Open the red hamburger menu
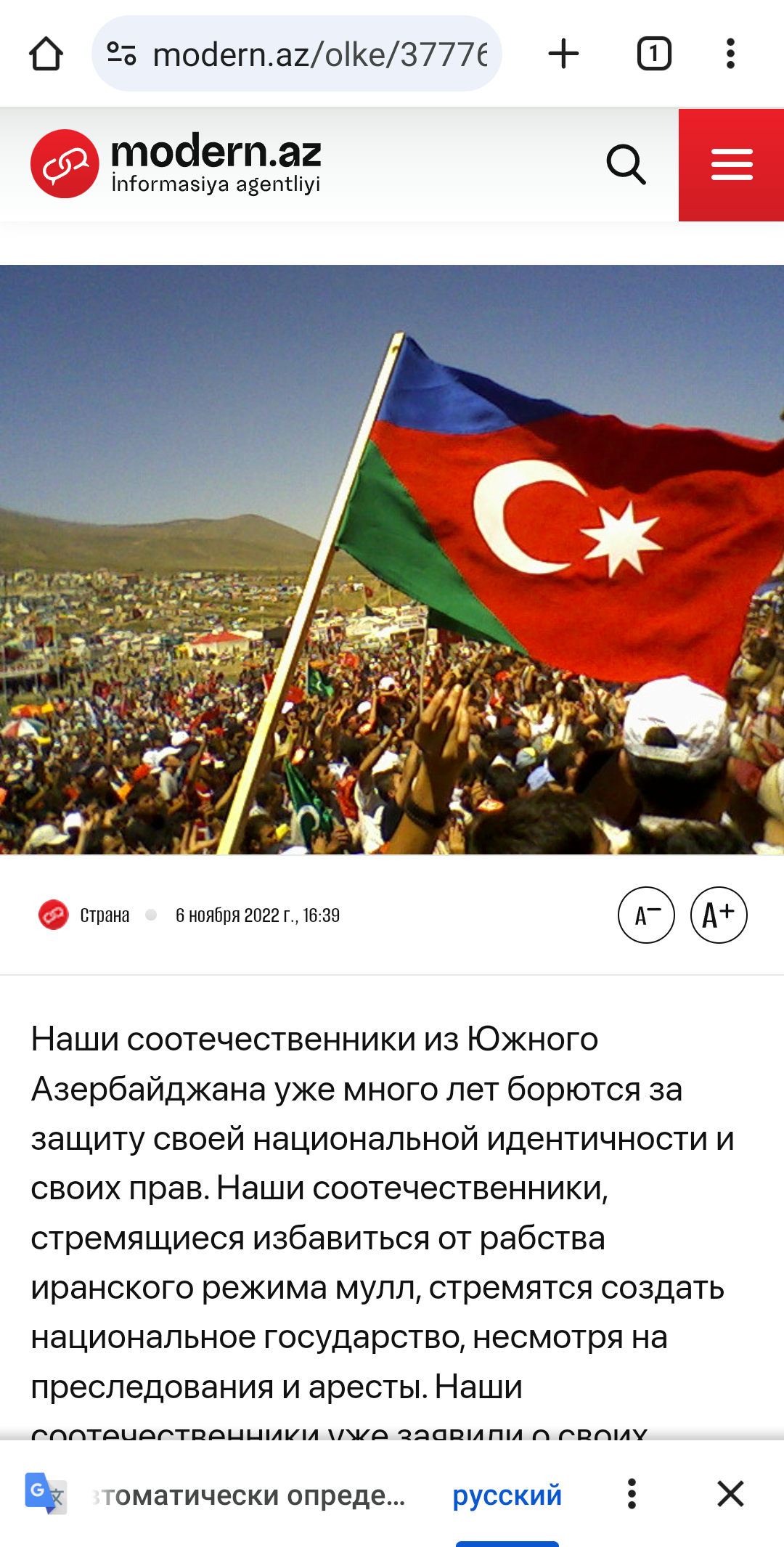This screenshot has width=784, height=1547. (x=731, y=165)
